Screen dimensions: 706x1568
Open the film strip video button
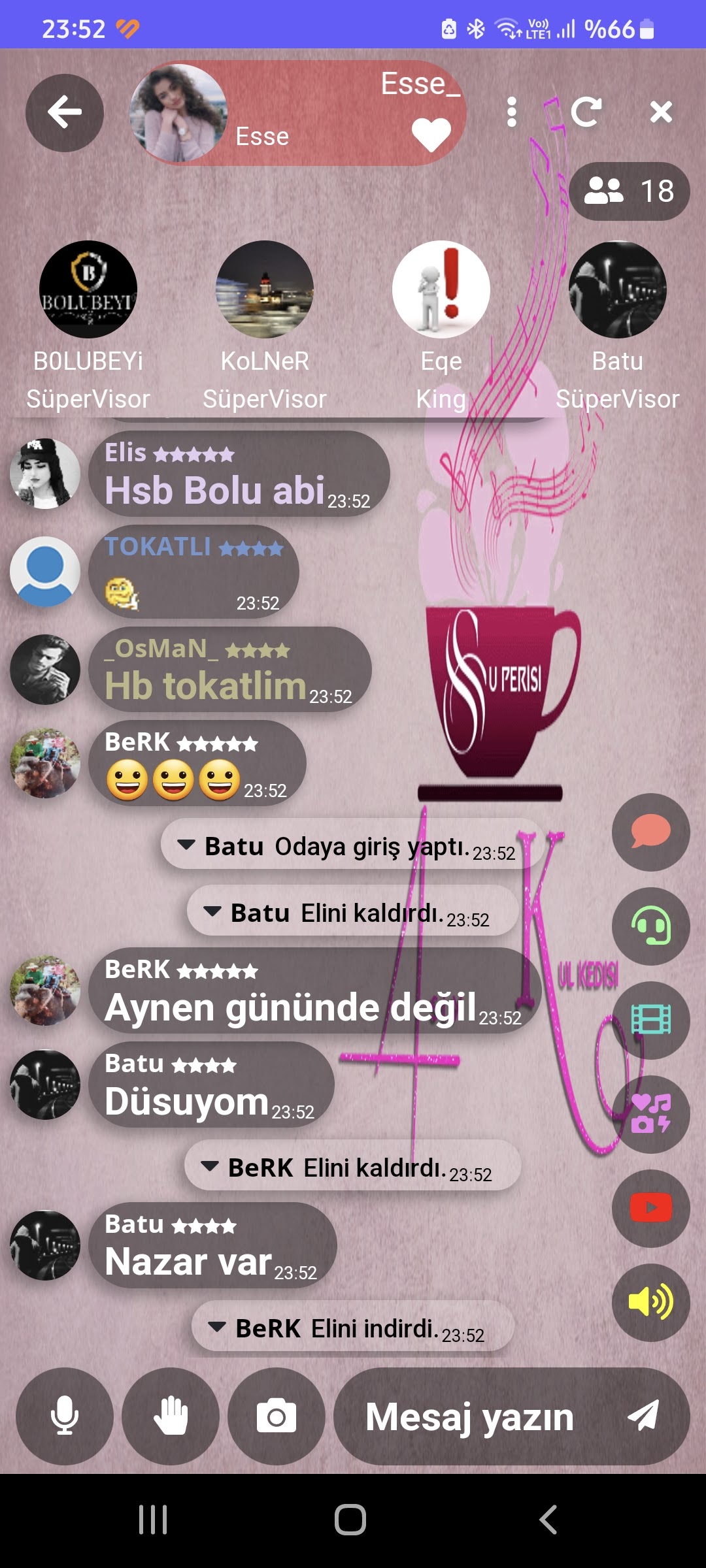click(x=650, y=1020)
